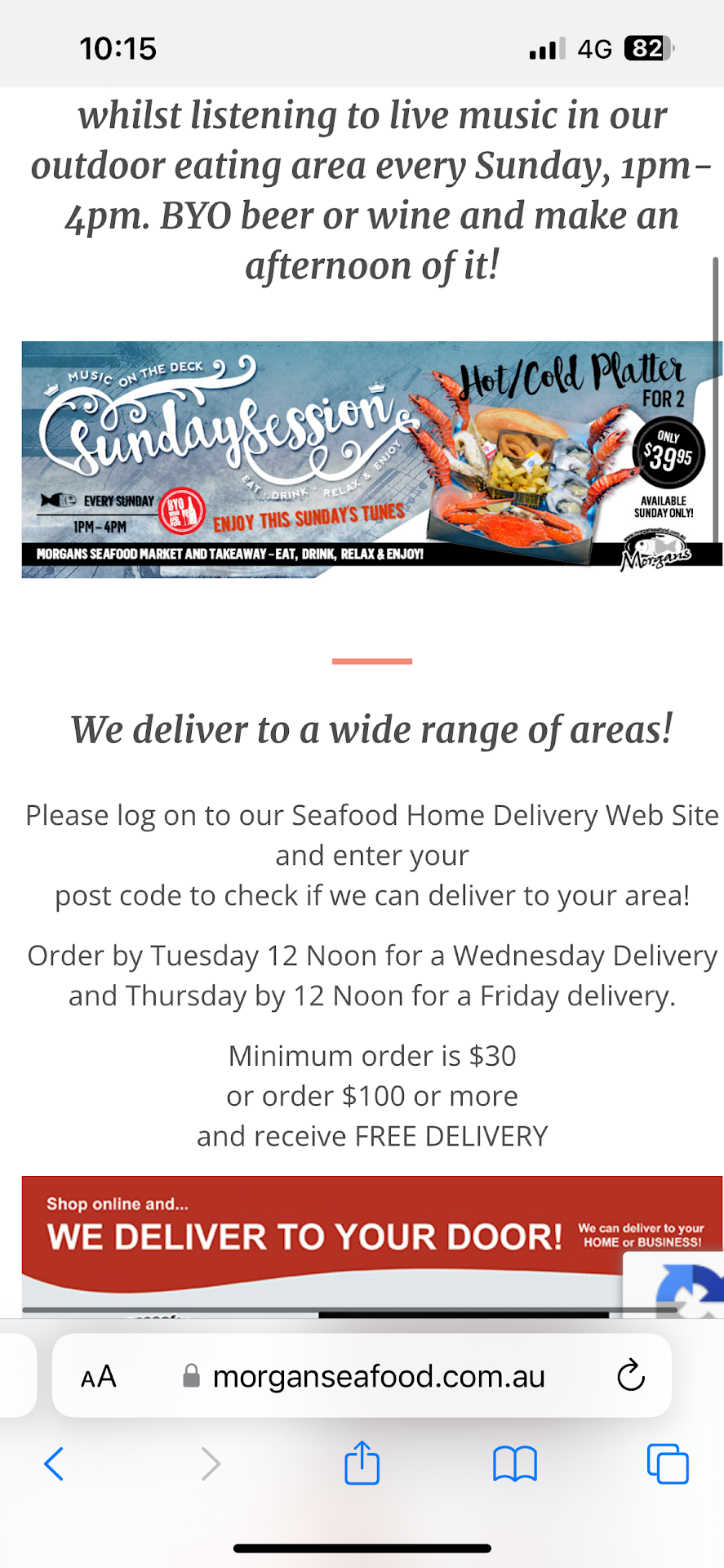This screenshot has width=724, height=1568.
Task: Tap the morganseafood.com.au address bar
Action: click(378, 1377)
